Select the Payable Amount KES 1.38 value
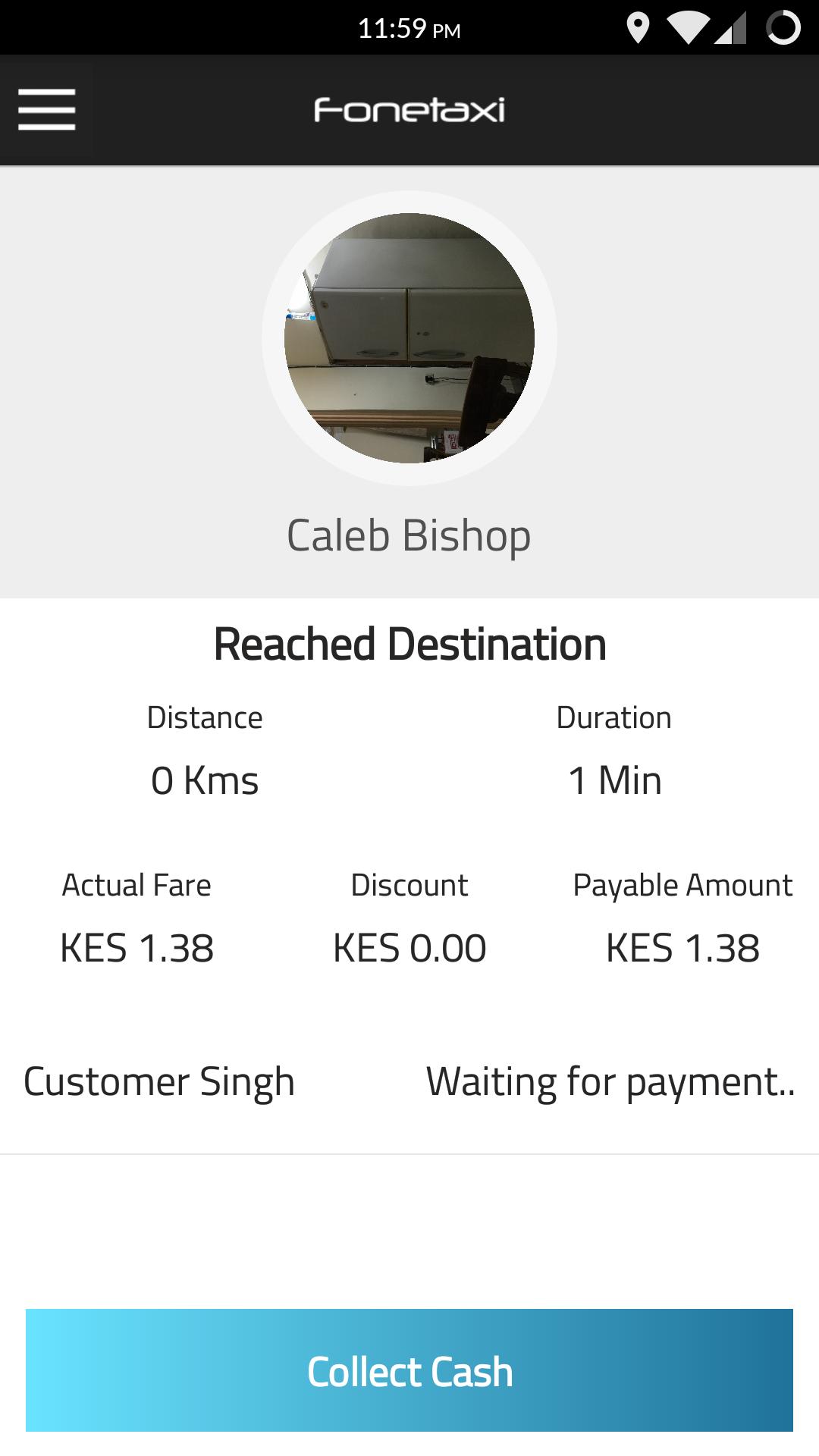This screenshot has height=1456, width=819. point(683,947)
